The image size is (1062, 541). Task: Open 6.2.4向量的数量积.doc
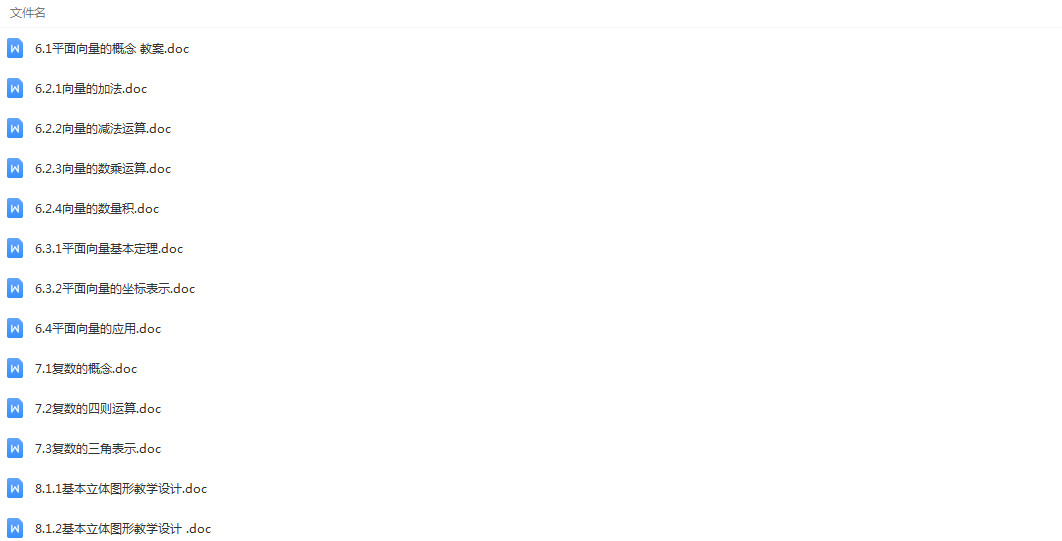(96, 209)
